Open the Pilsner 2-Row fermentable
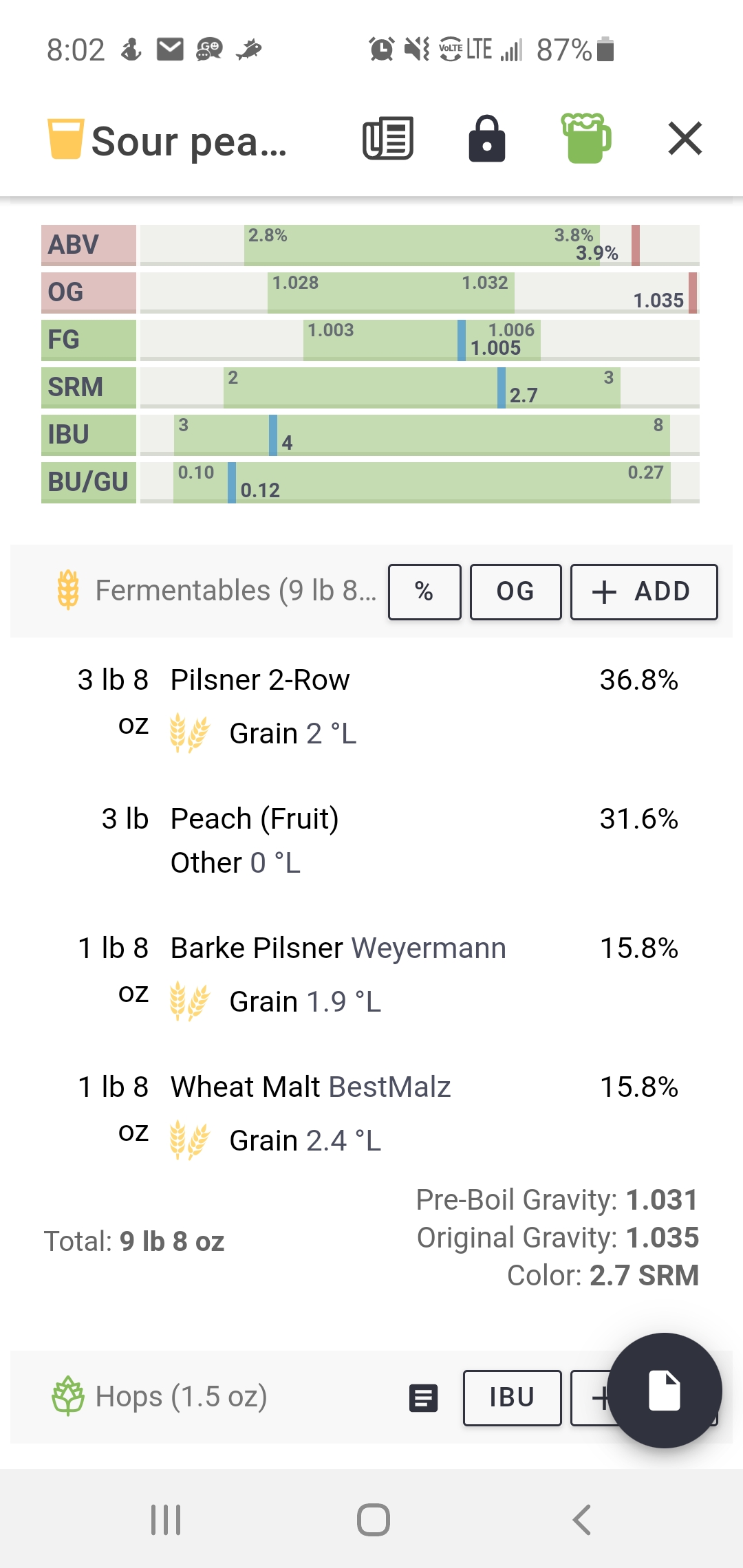This screenshot has height=1568, width=743. tap(371, 707)
